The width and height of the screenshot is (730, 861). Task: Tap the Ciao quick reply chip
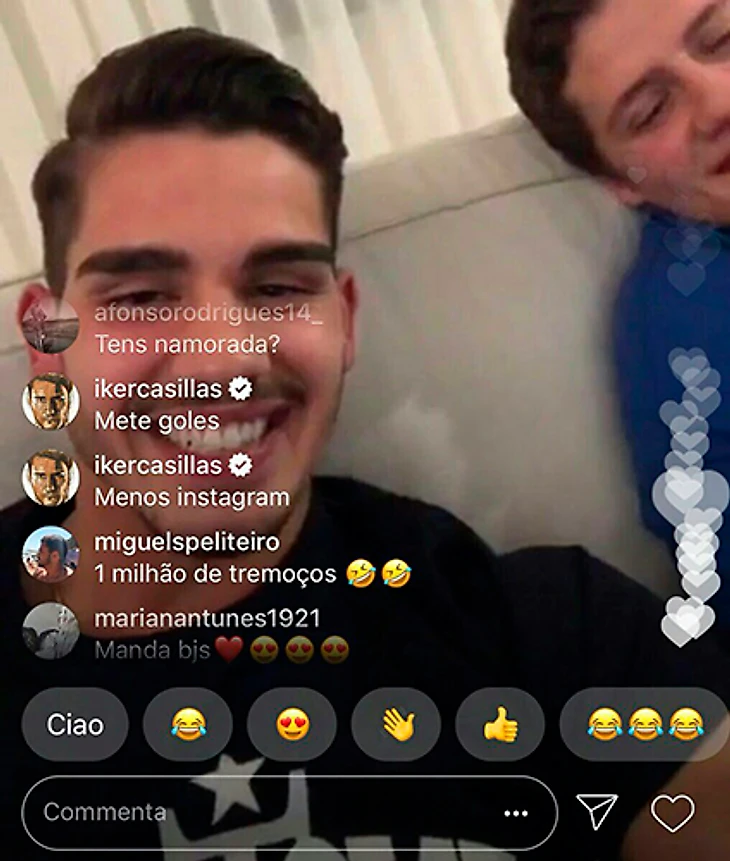point(75,724)
